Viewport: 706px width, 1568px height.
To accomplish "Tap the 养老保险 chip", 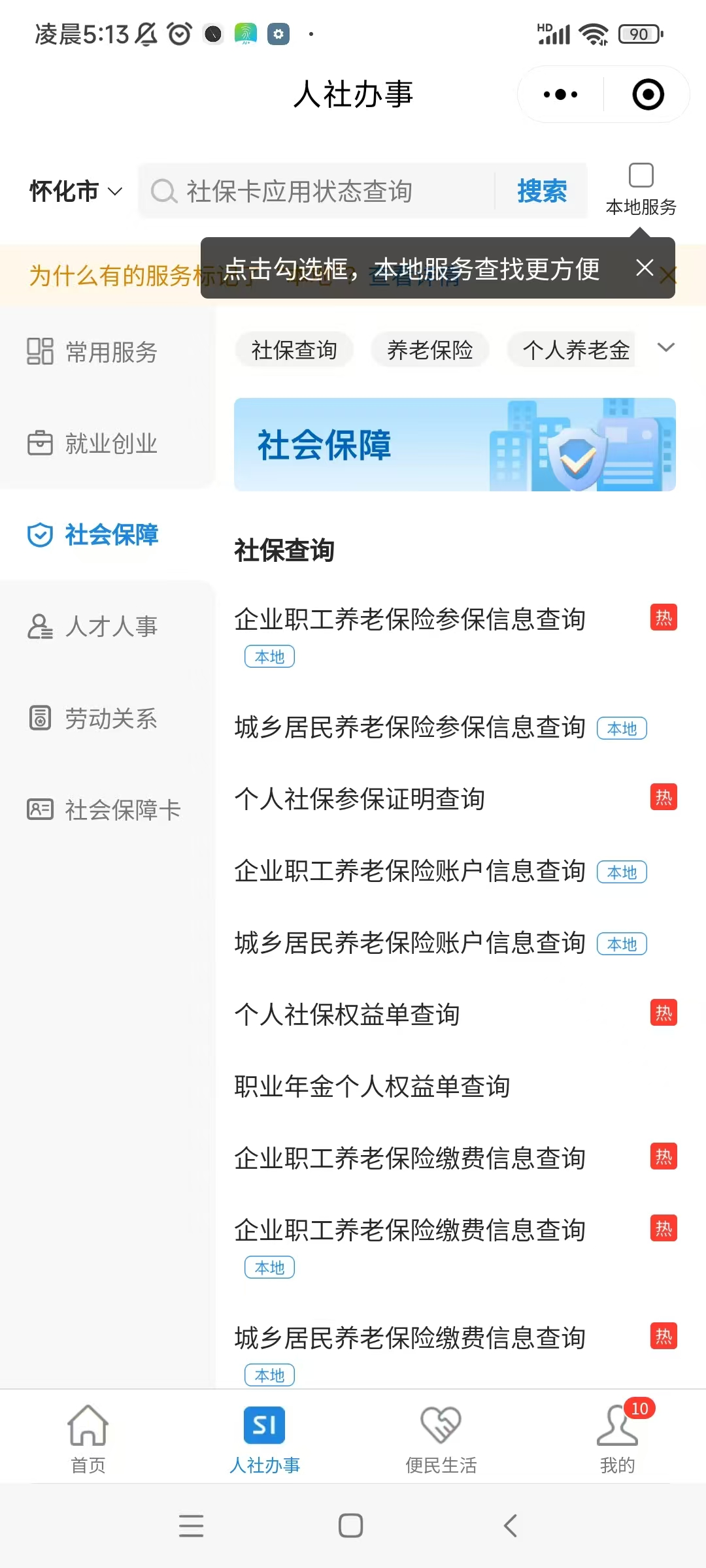I will 429,350.
